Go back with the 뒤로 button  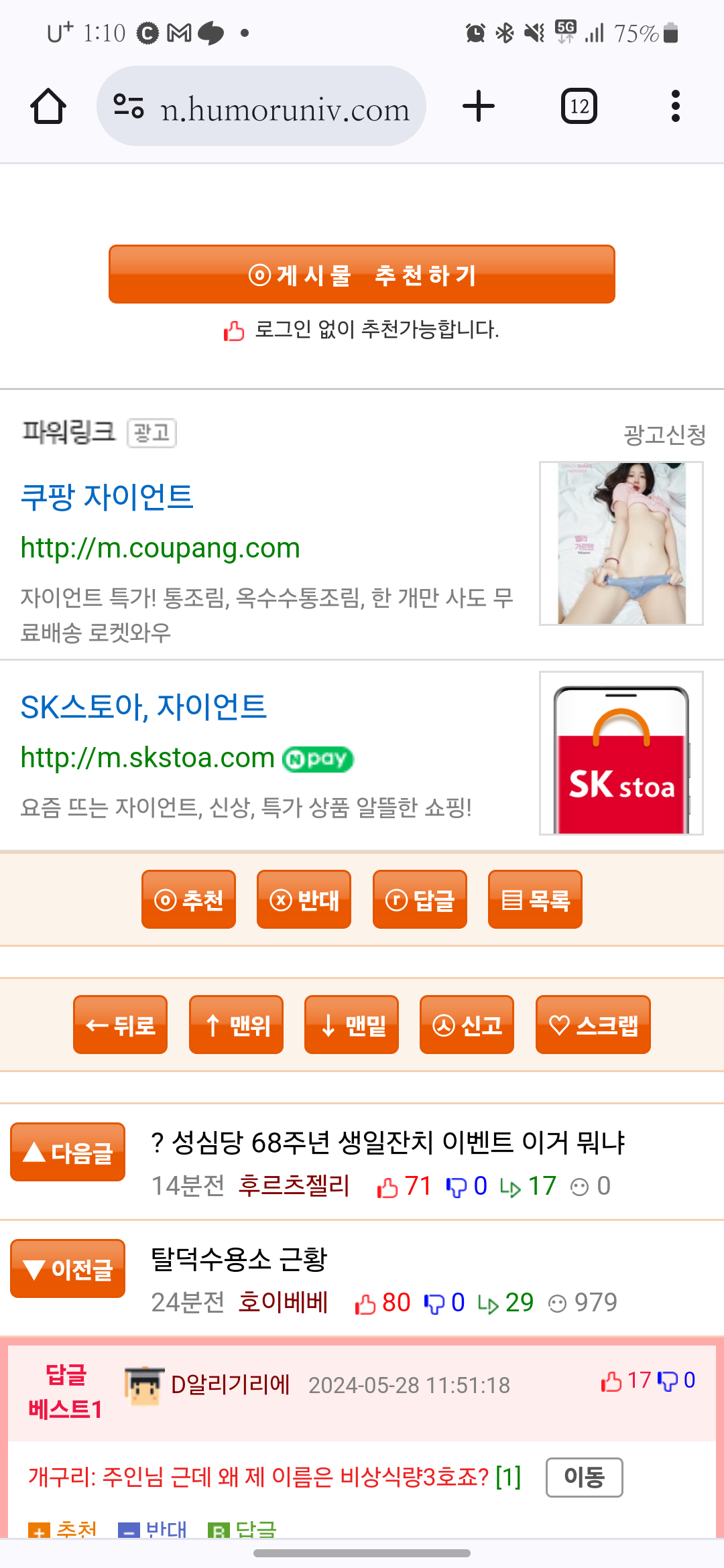(x=120, y=1025)
